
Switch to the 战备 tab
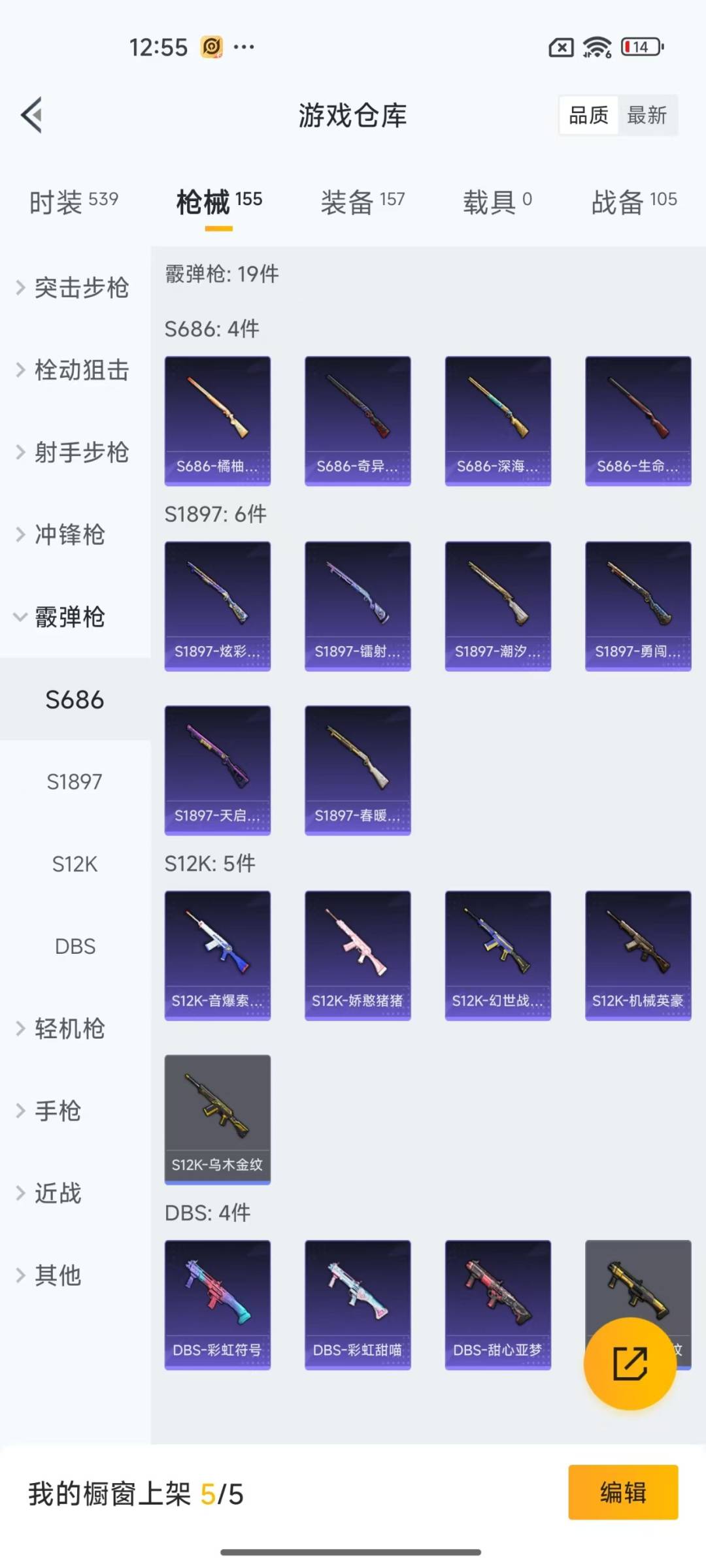(633, 201)
